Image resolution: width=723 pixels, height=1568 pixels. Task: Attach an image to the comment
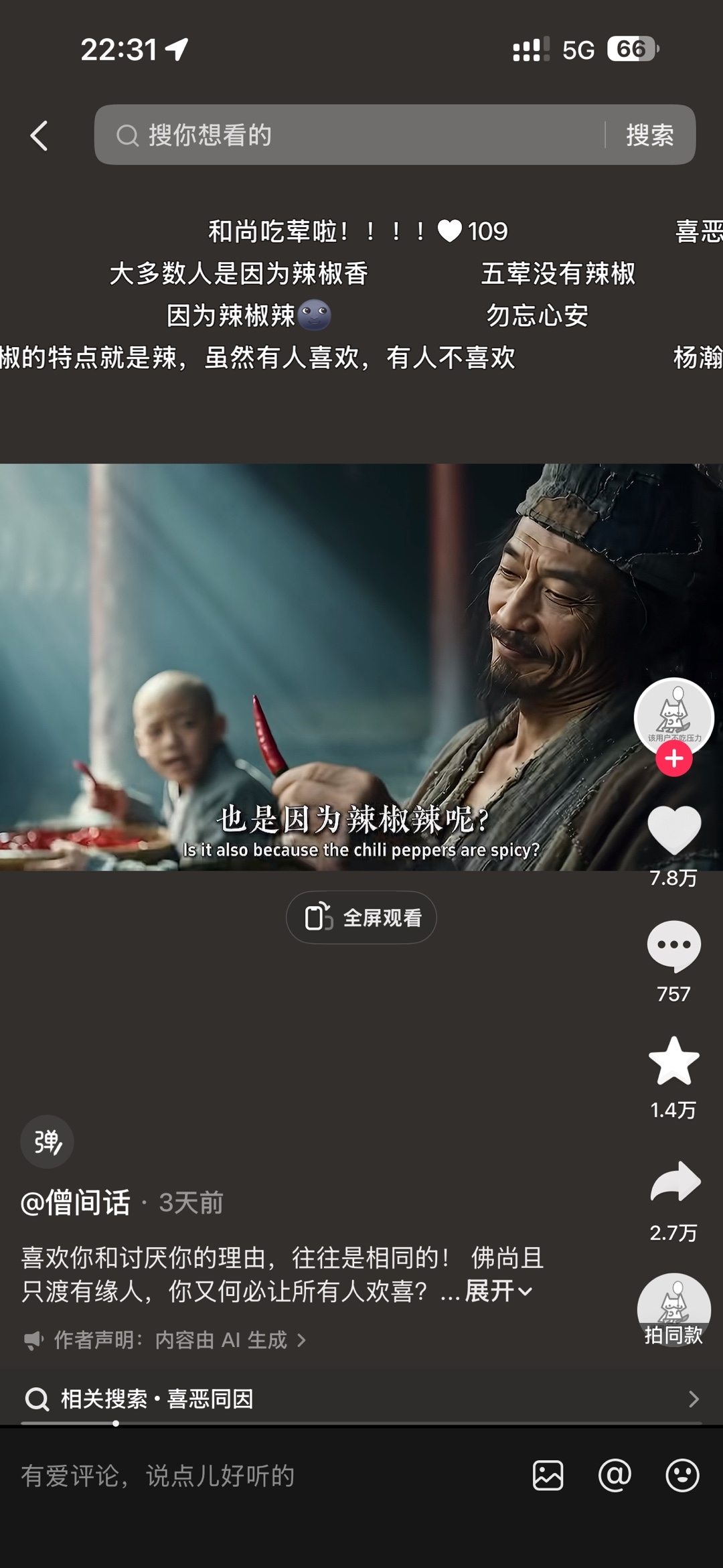coord(548,1476)
